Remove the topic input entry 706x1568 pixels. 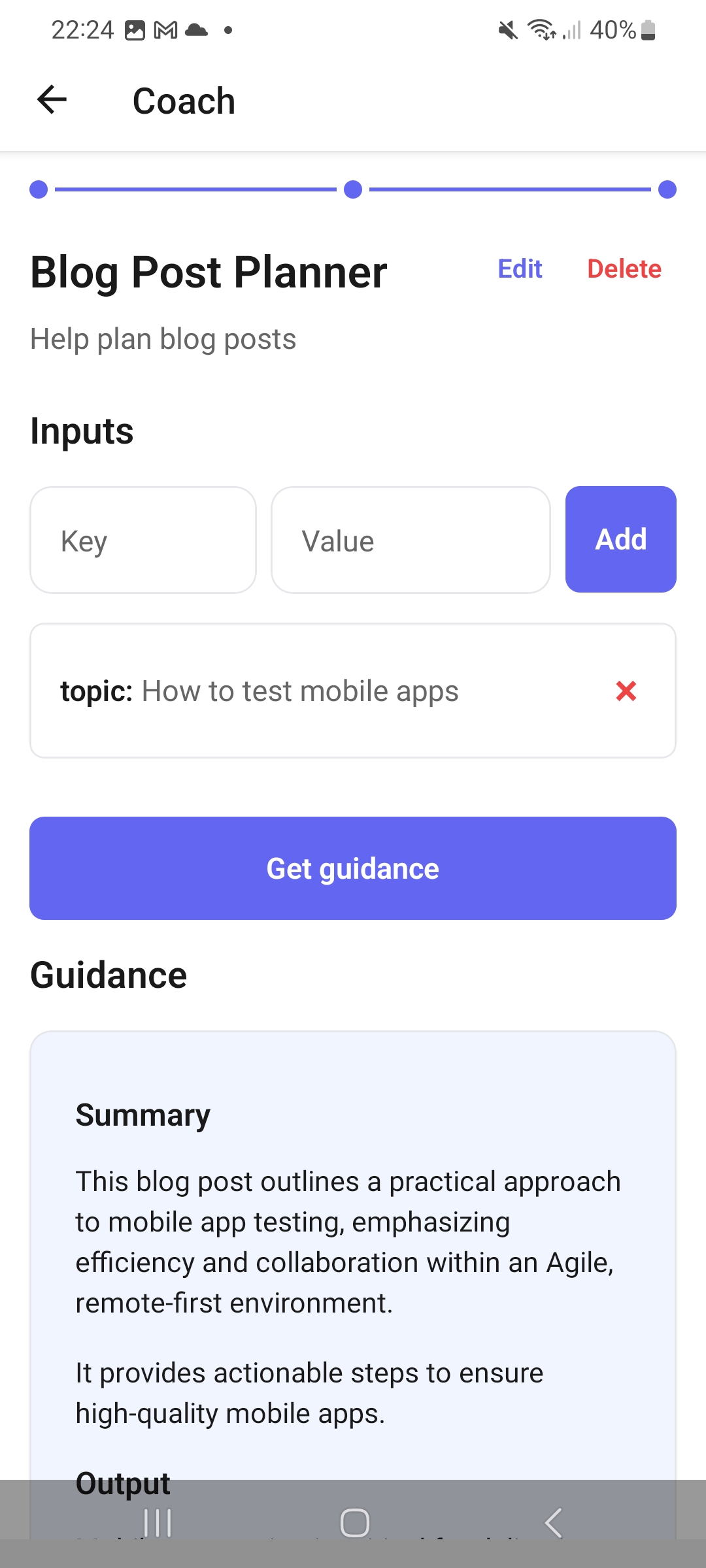point(626,691)
